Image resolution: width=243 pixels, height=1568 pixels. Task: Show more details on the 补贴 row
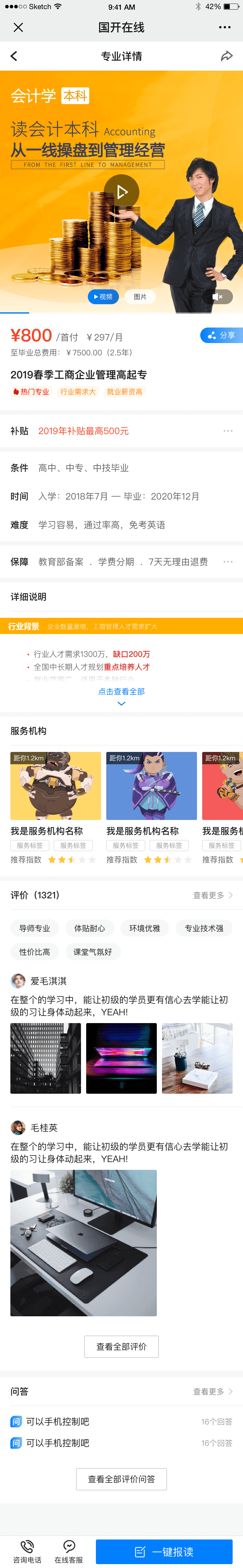(228, 431)
